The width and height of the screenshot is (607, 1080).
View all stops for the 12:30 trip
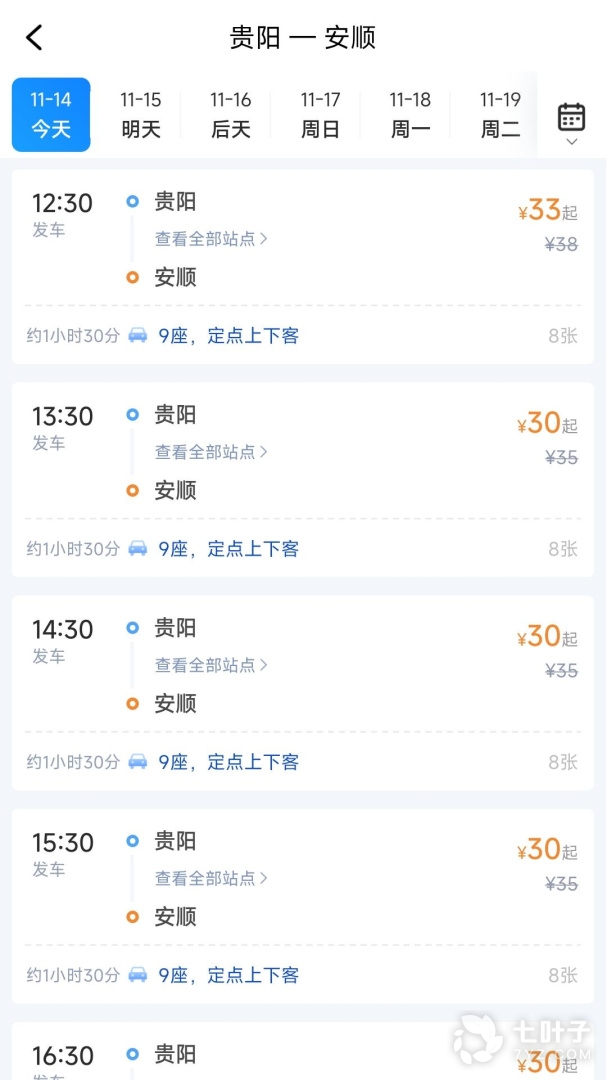pos(211,239)
